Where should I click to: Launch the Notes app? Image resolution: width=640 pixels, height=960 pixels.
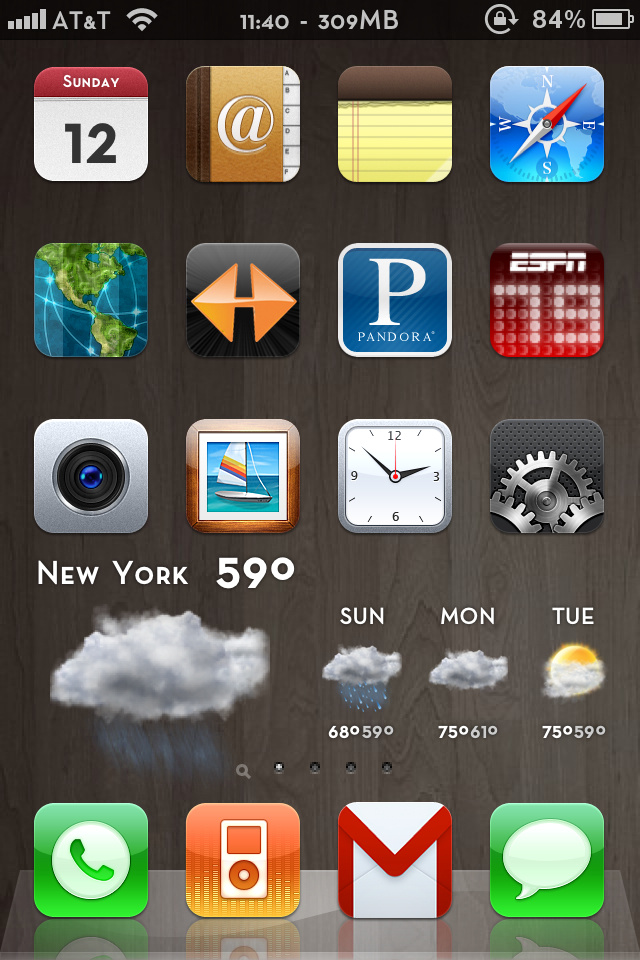click(x=395, y=124)
